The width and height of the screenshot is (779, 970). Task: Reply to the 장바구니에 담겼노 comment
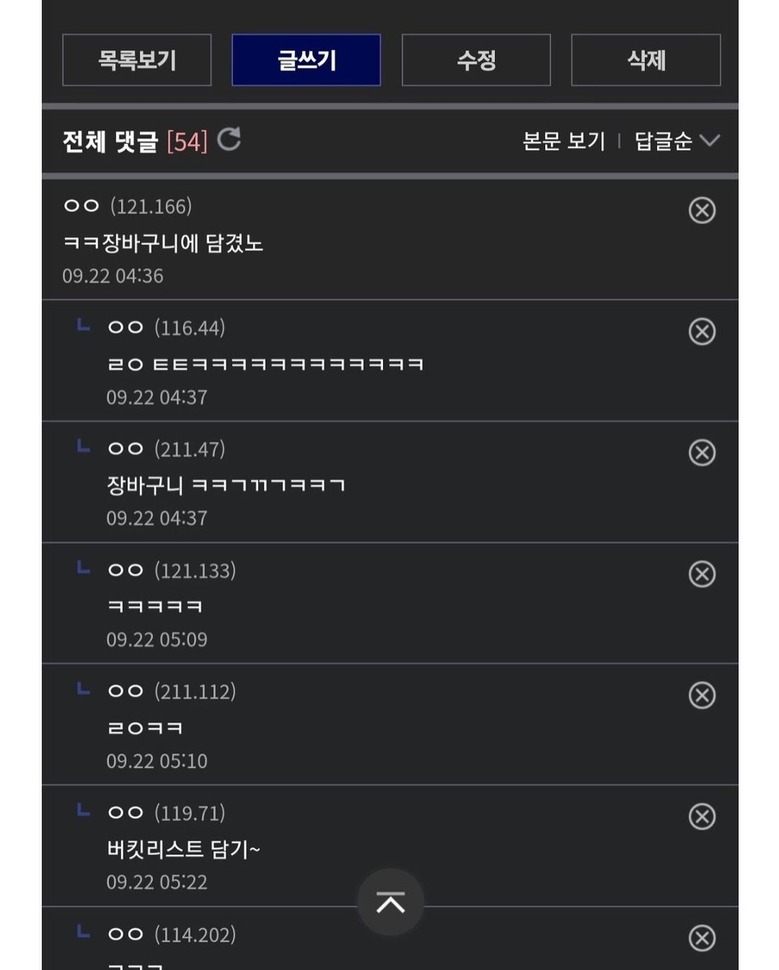point(163,243)
